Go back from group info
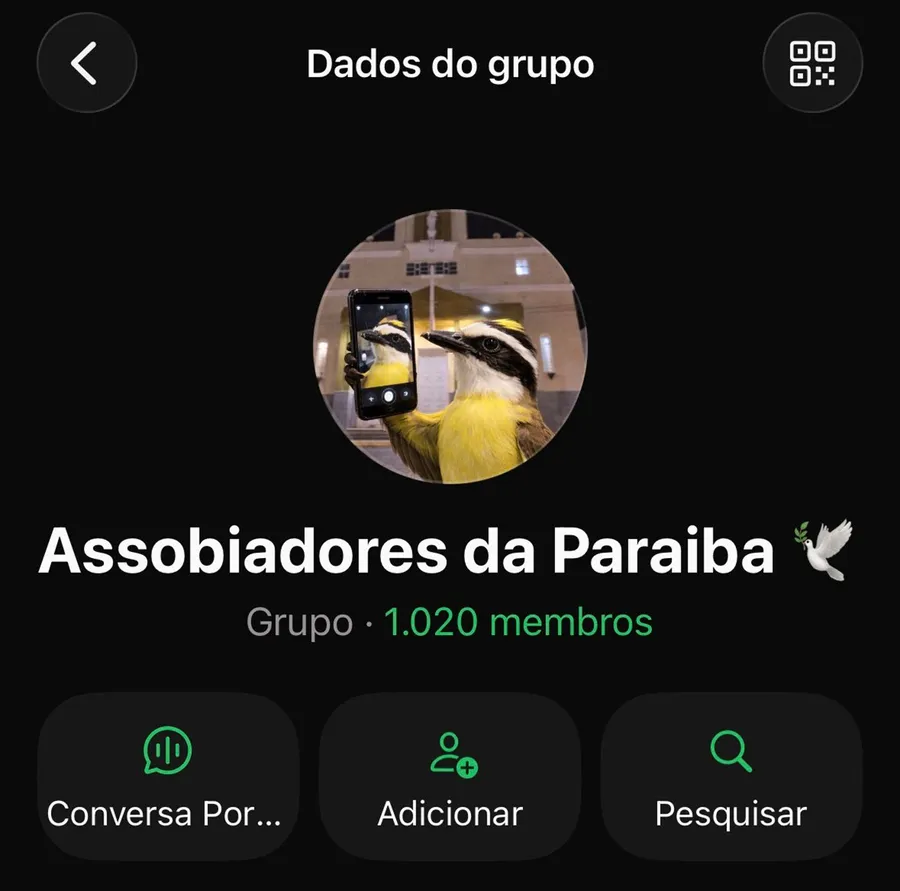This screenshot has height=891, width=900. (86, 64)
